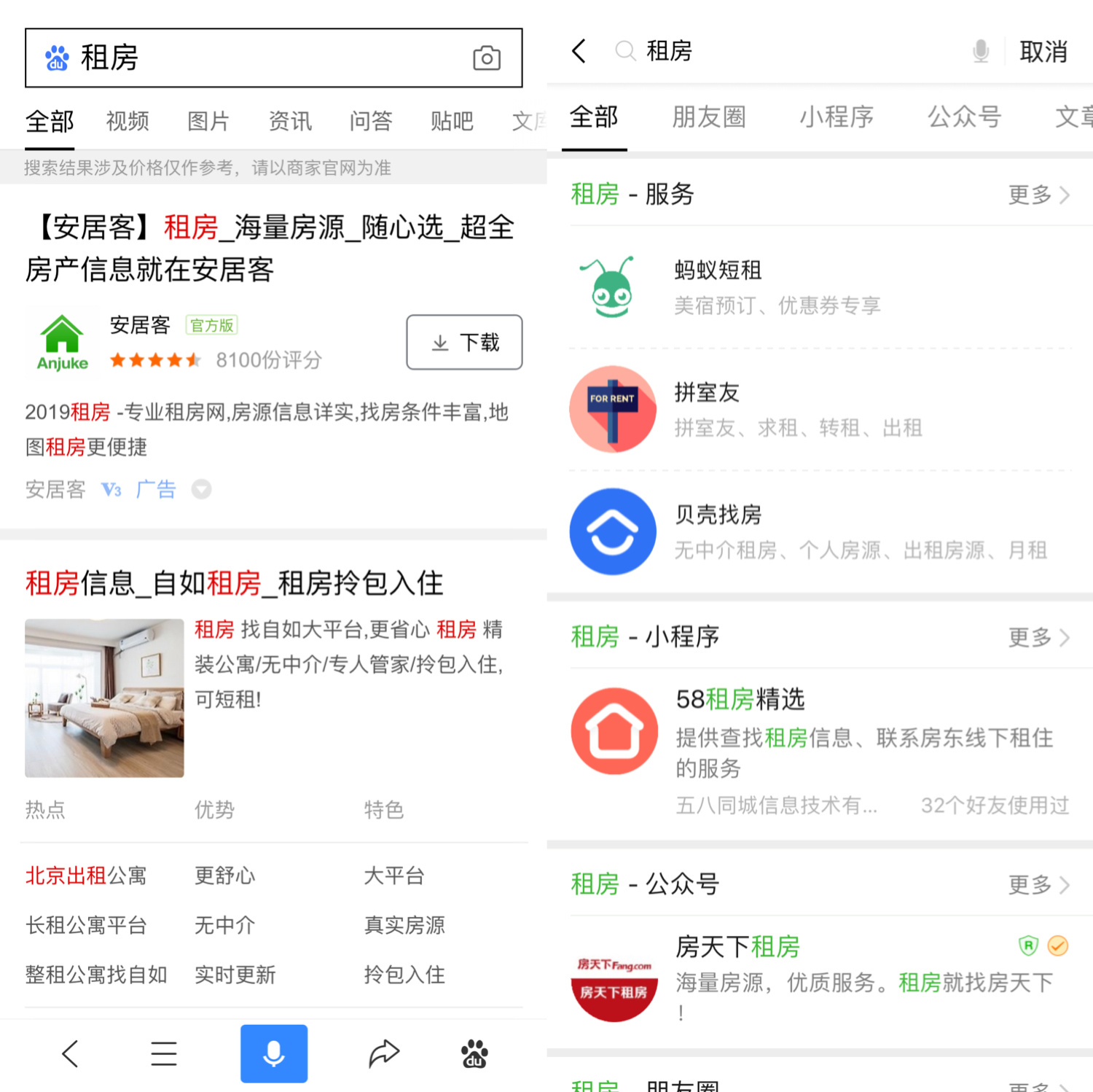This screenshot has width=1093, height=1092.
Task: Open camera image search in the Baidu box
Action: [486, 58]
